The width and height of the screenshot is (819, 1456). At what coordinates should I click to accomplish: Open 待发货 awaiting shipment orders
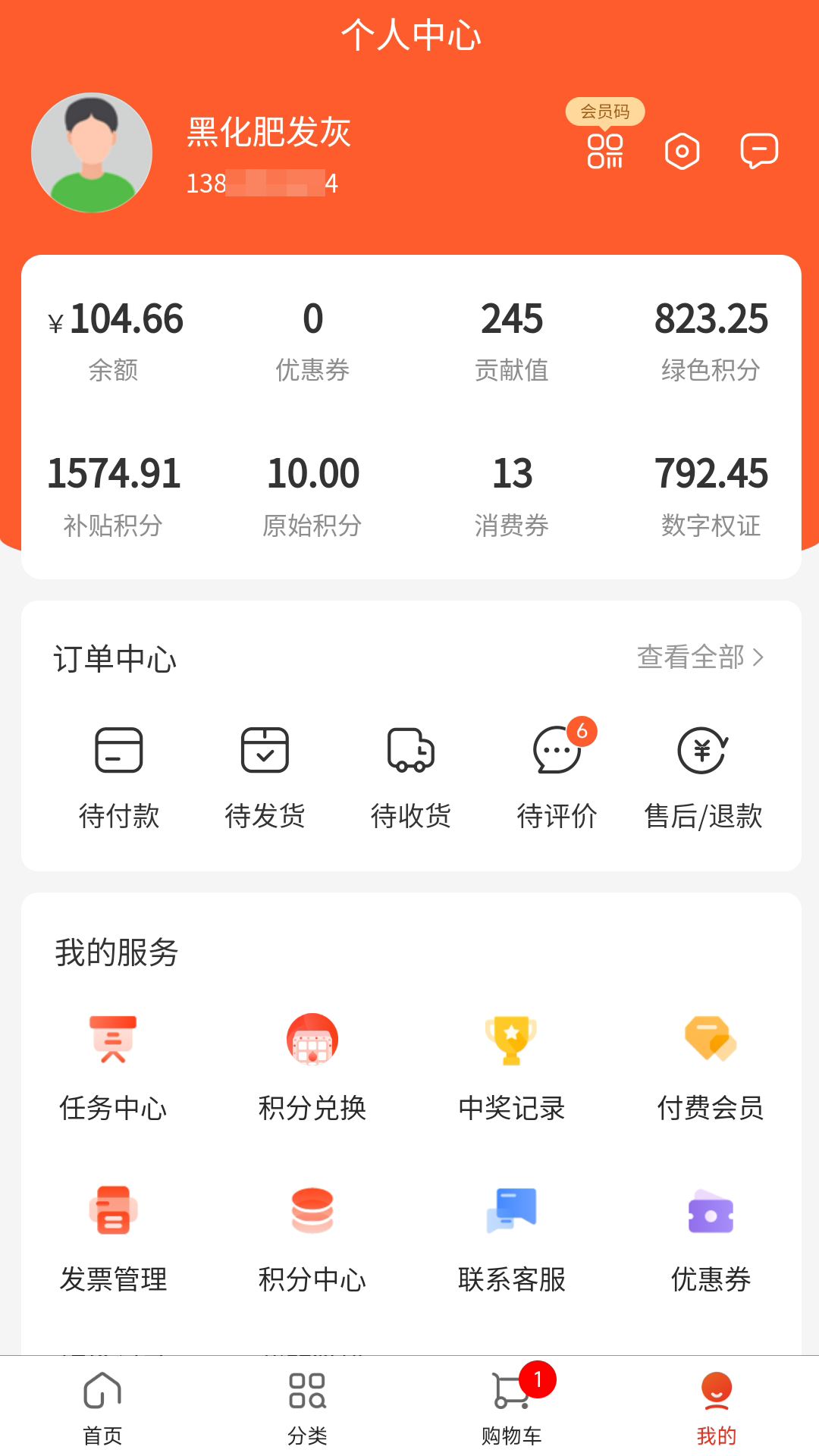(x=265, y=773)
